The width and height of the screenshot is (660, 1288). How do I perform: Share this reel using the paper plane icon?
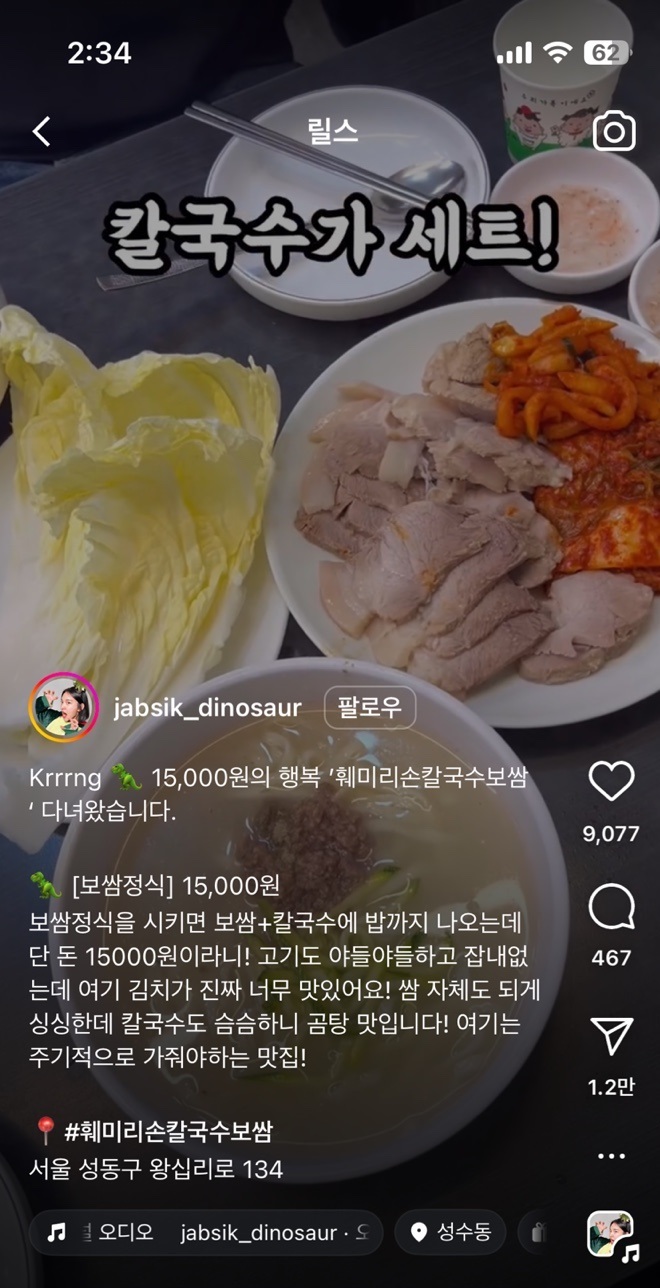611,1037
